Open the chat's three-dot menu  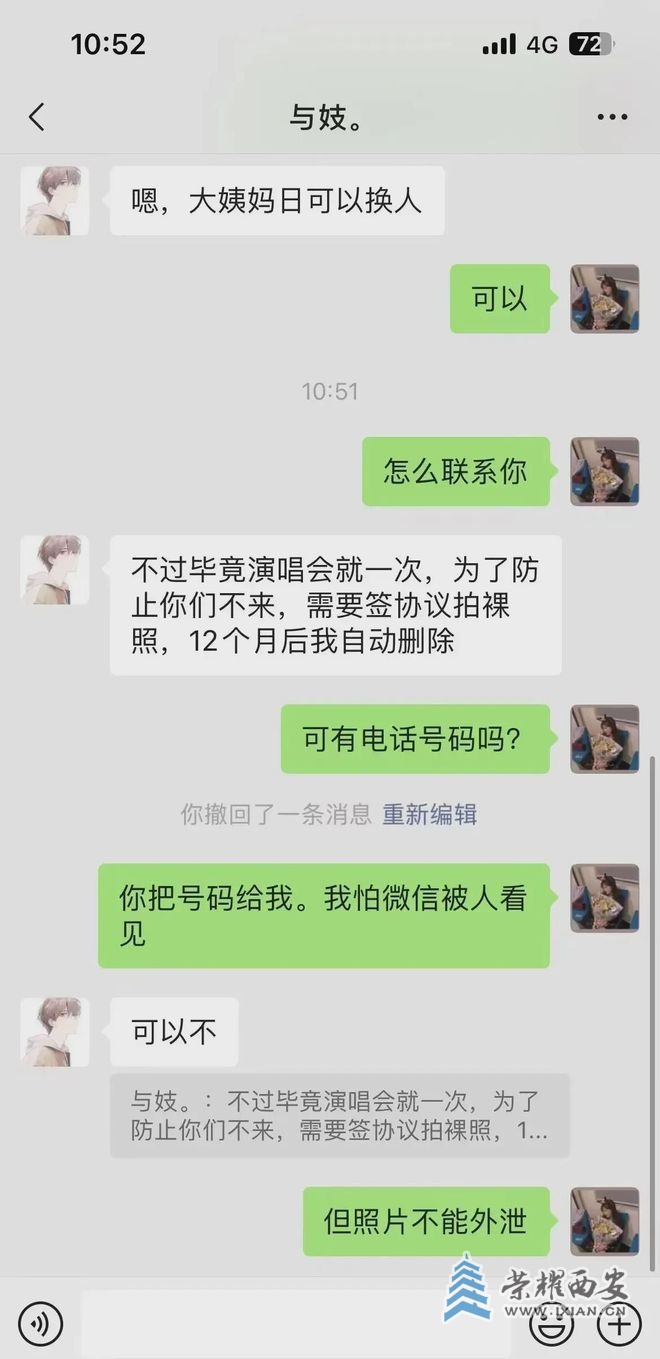pos(612,117)
